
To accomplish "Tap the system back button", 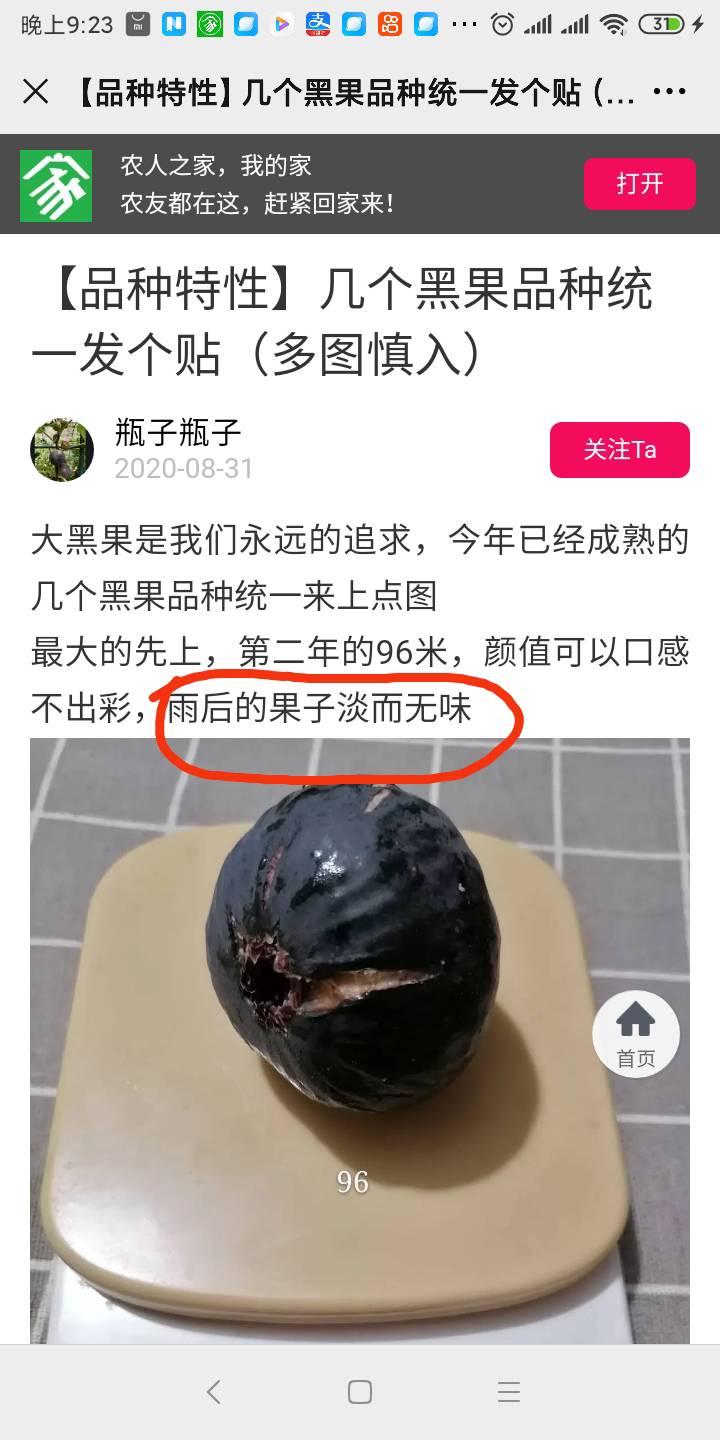I will click(x=213, y=1392).
